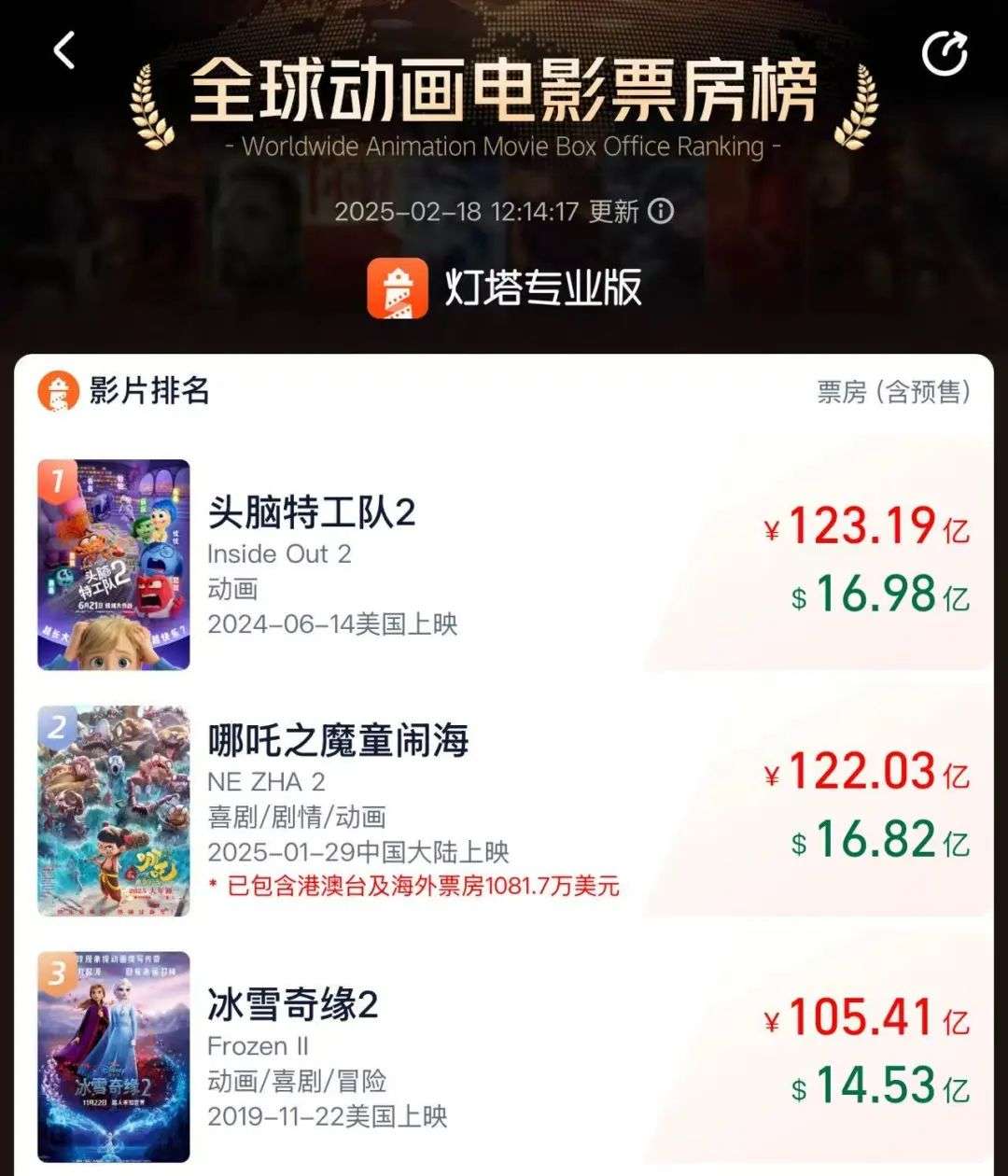Open the 哪吒之魔童闹海 movie entry
Image resolution: width=1008 pixels, height=1176 pixels.
coord(337,742)
